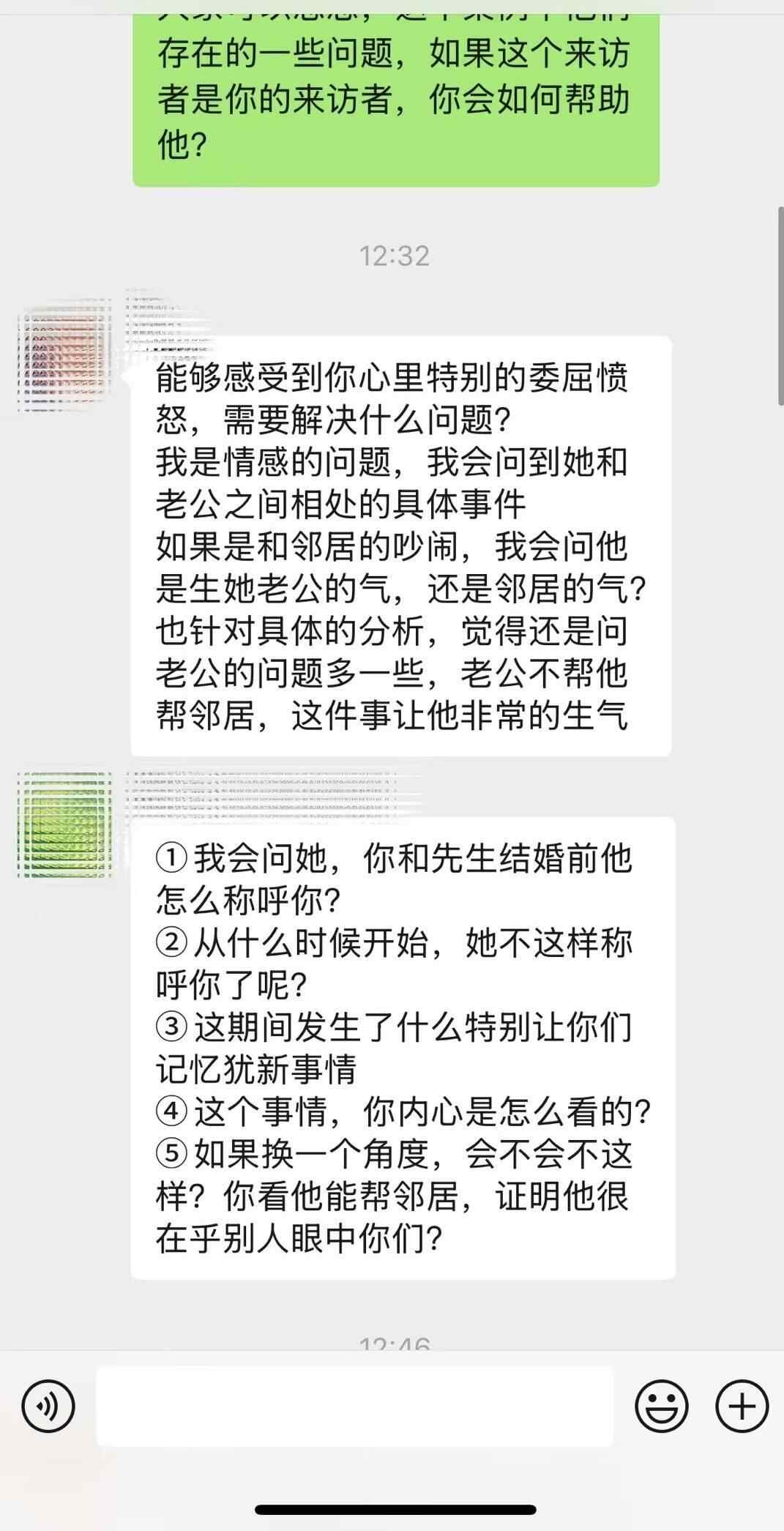Switch to voice message input
Screen dimensions: 784x1531
(48, 1406)
